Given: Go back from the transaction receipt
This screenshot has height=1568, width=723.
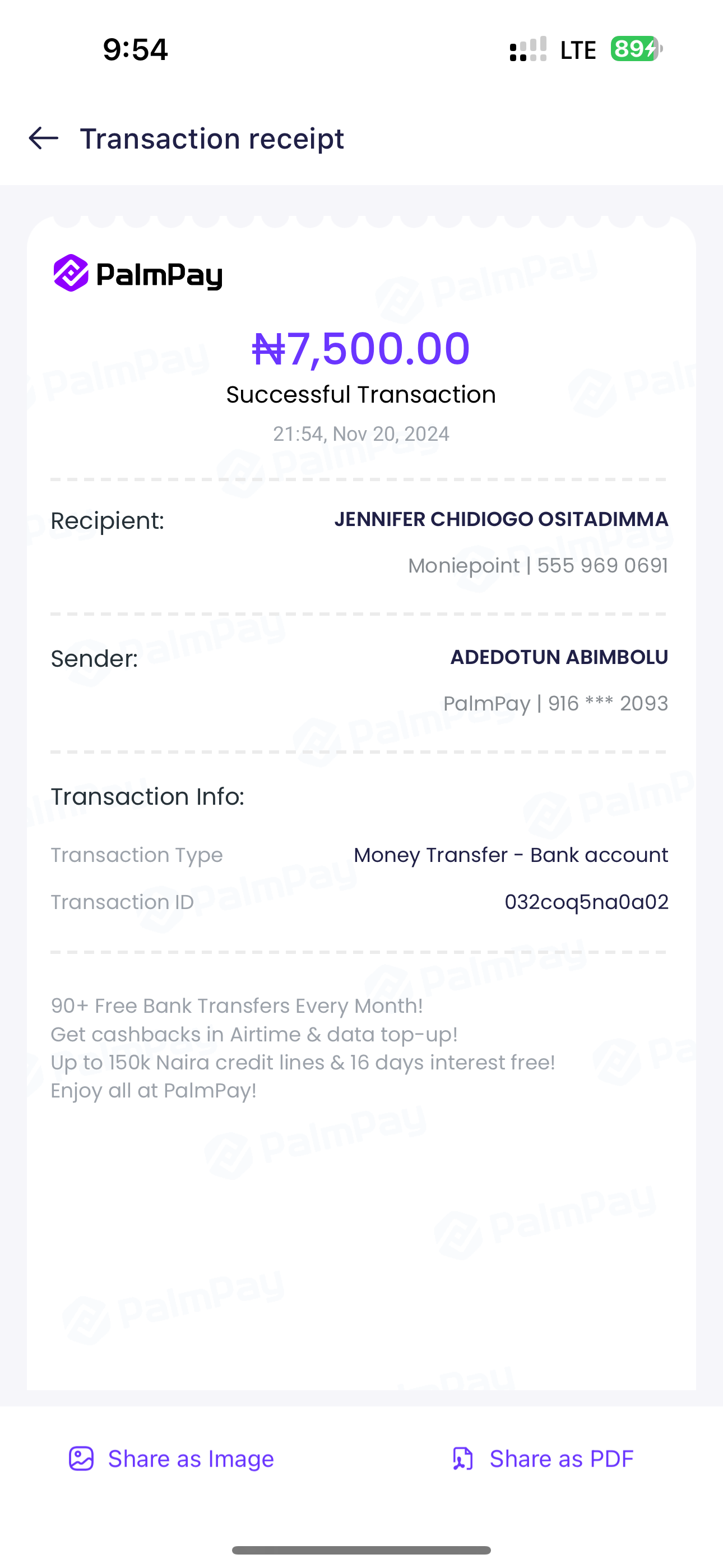Looking at the screenshot, I should pyautogui.click(x=44, y=139).
